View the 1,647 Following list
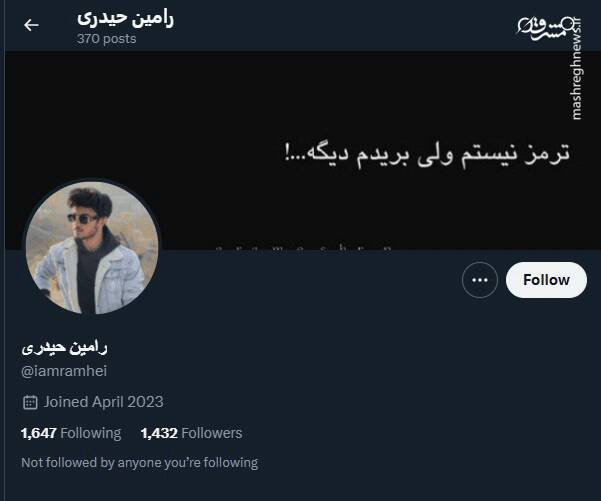The image size is (601, 501). tap(71, 433)
